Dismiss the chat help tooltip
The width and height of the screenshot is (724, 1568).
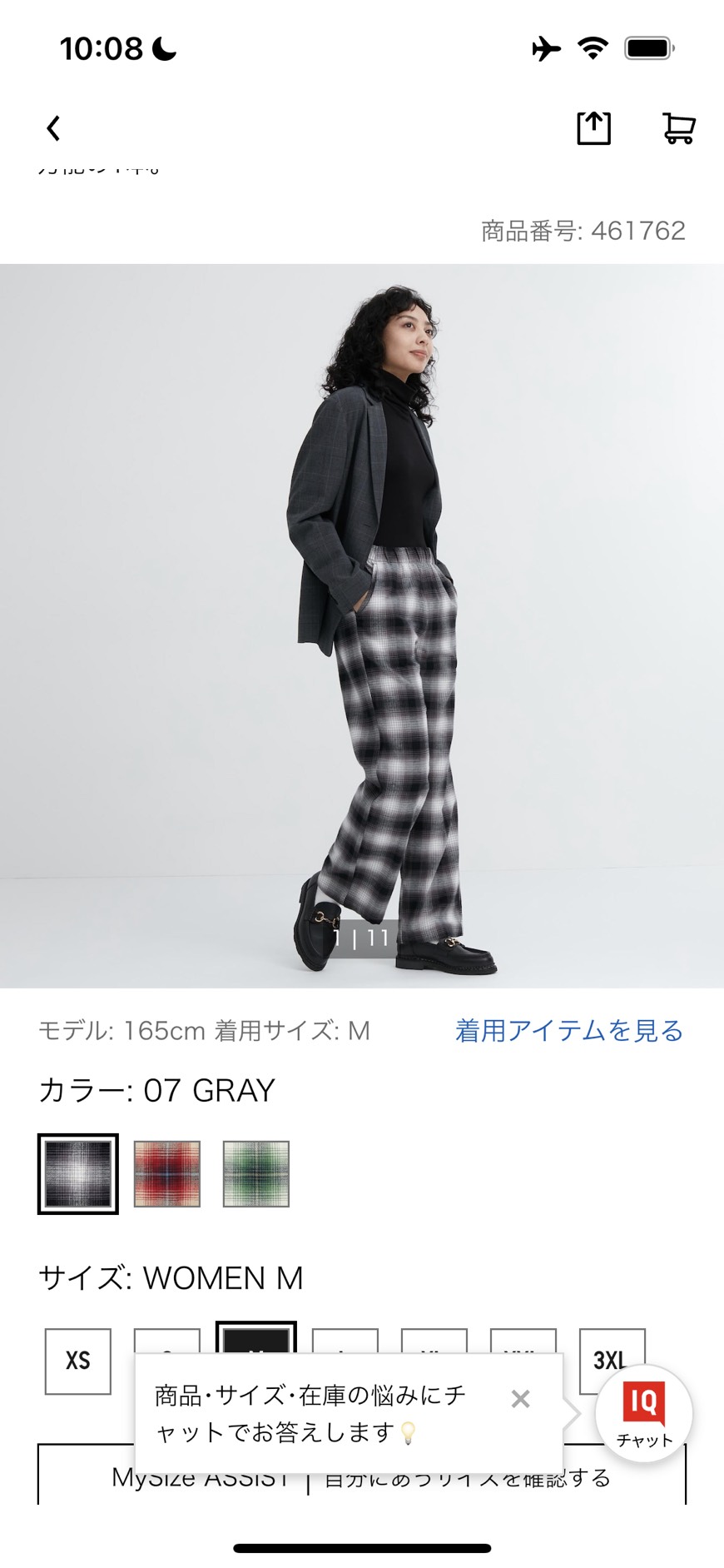point(521,1399)
